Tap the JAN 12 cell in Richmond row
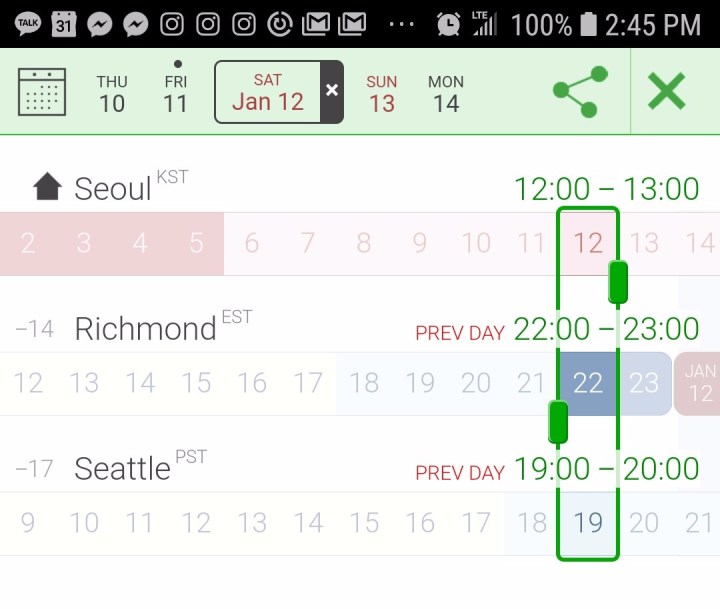 coord(699,383)
